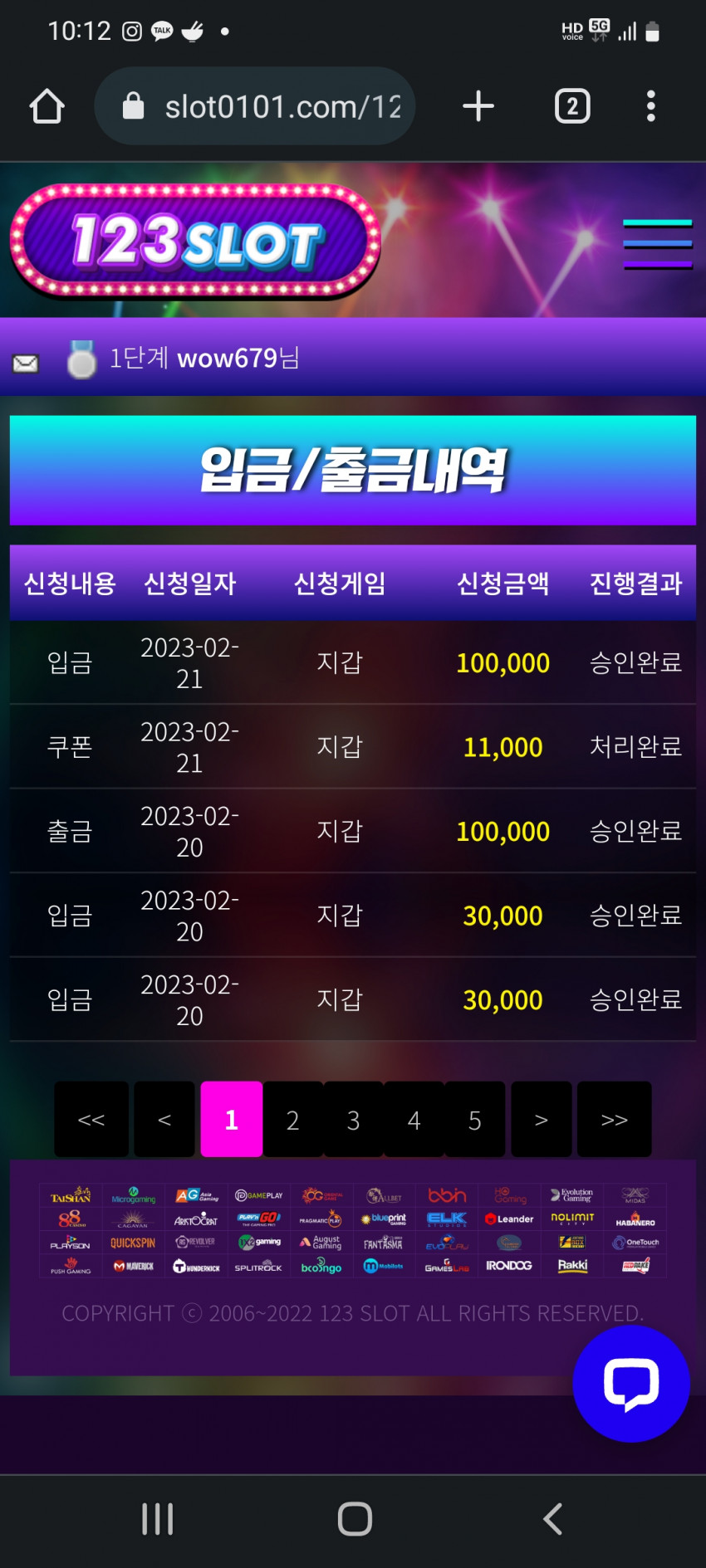
Task: Go to page 4 of history
Action: (414, 1120)
